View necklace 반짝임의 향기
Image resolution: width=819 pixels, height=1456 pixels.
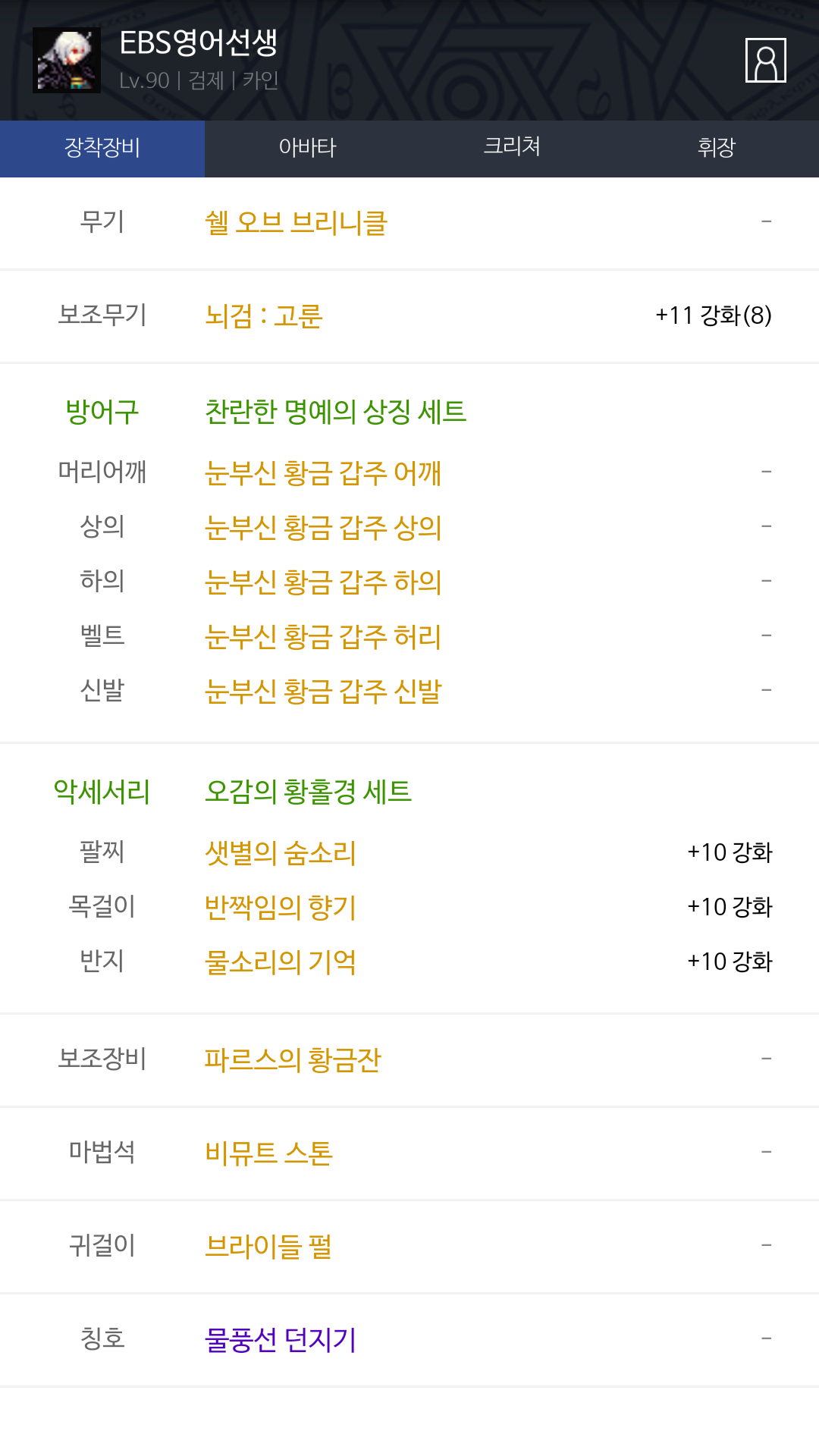(x=281, y=908)
